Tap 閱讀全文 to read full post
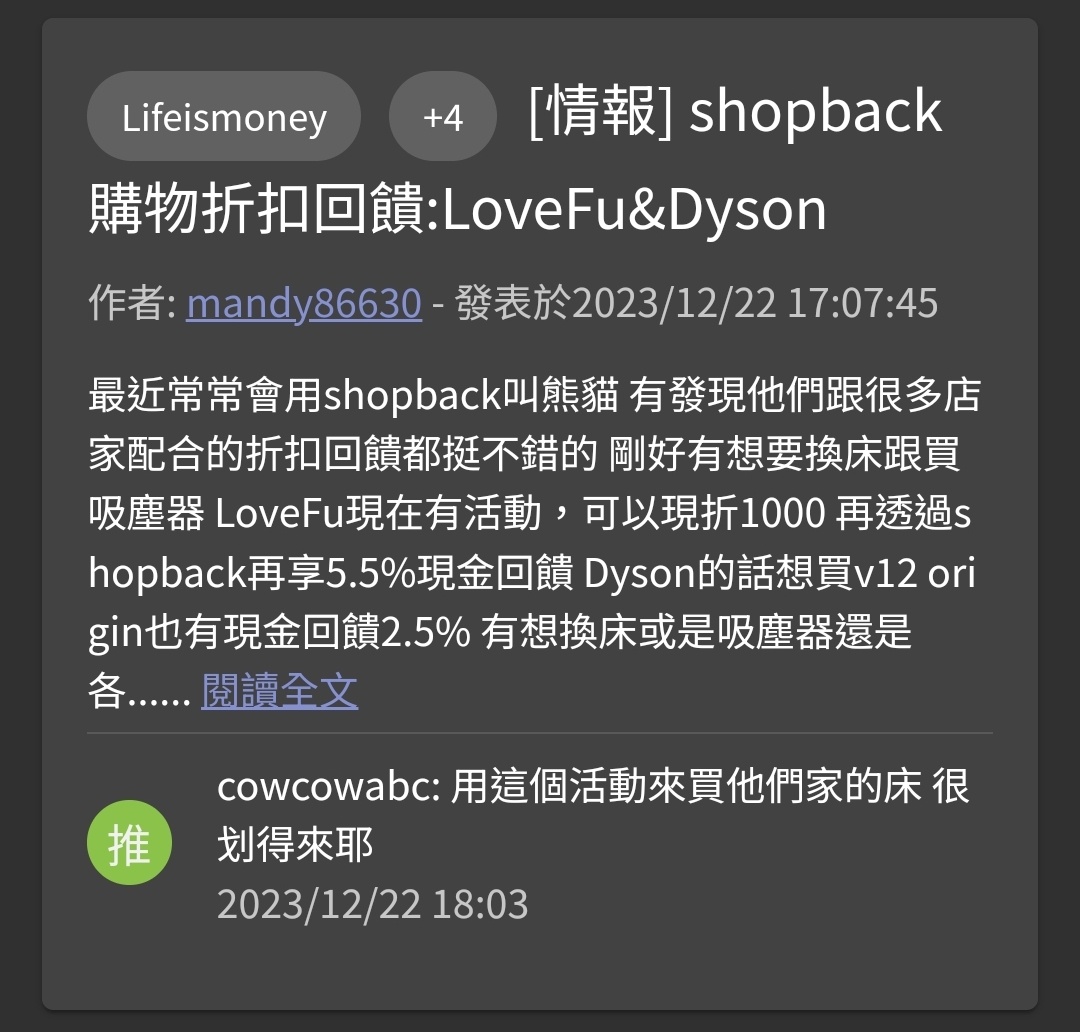This screenshot has height=1032, width=1080. pyautogui.click(x=280, y=691)
